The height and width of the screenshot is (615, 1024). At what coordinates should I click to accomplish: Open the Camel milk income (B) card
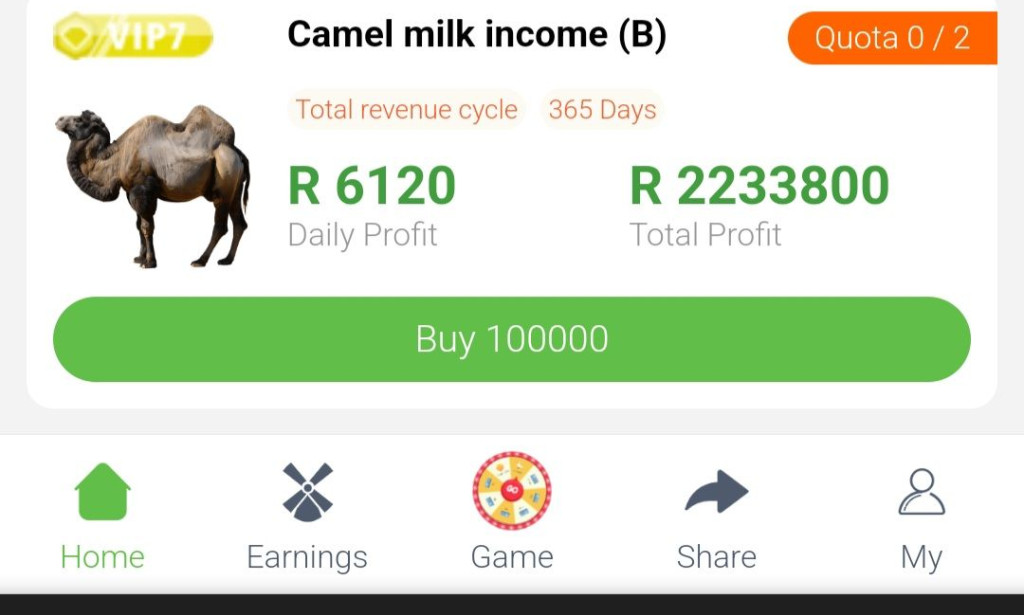476,36
